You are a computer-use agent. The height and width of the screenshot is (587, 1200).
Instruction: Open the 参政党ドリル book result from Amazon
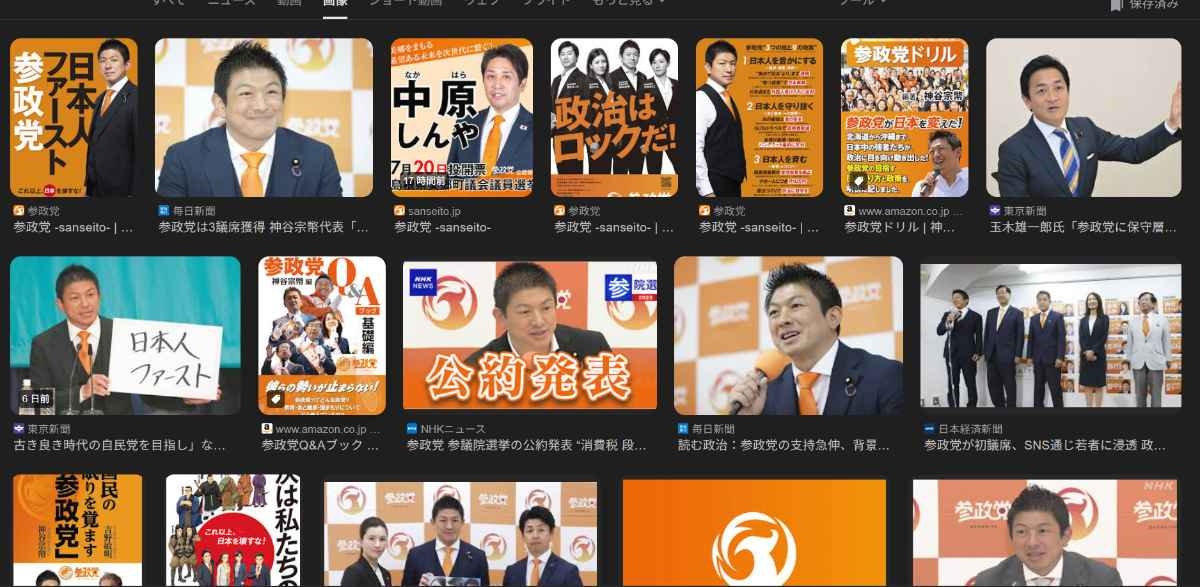[x=904, y=117]
